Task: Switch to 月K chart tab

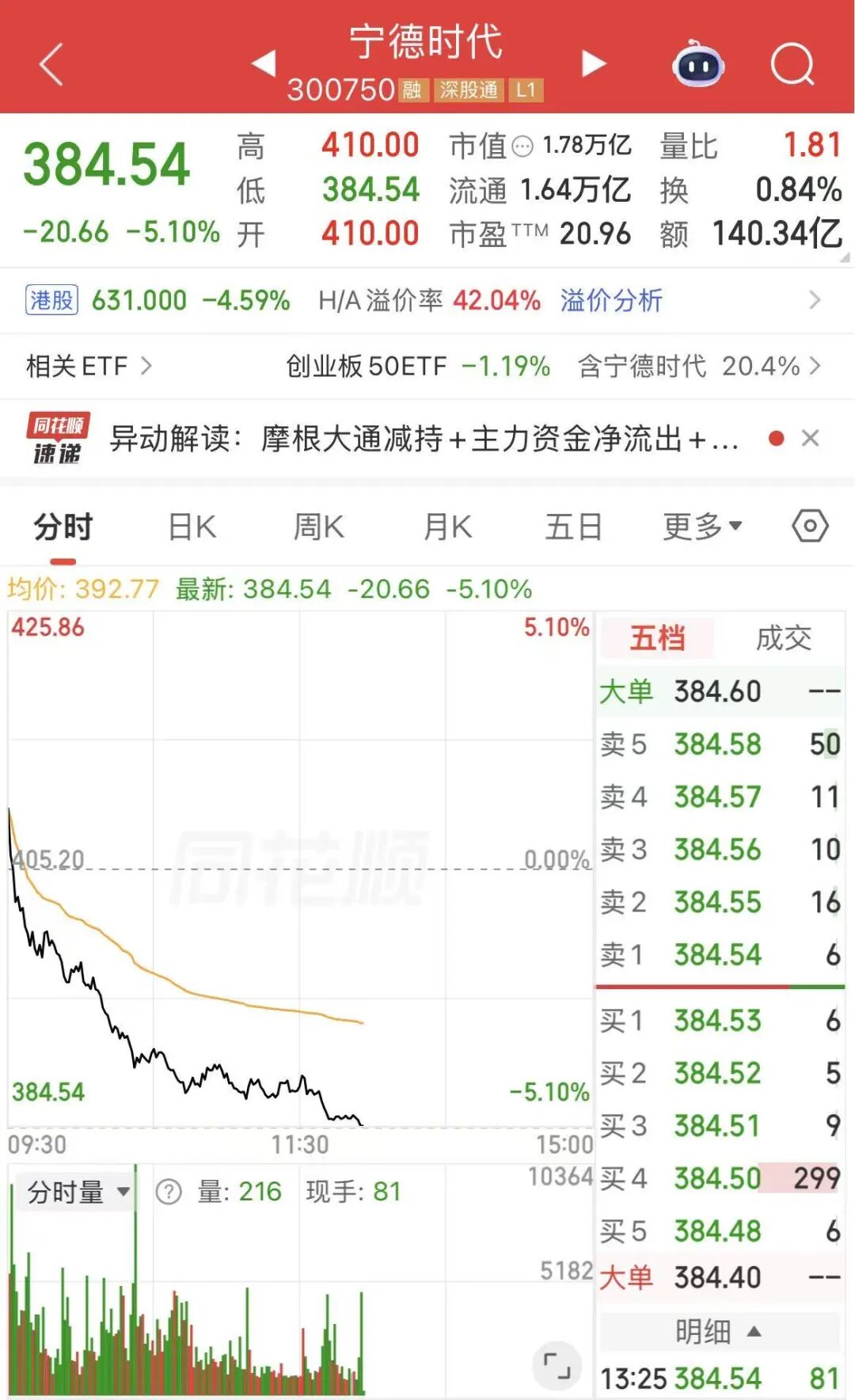Action: pyautogui.click(x=447, y=527)
